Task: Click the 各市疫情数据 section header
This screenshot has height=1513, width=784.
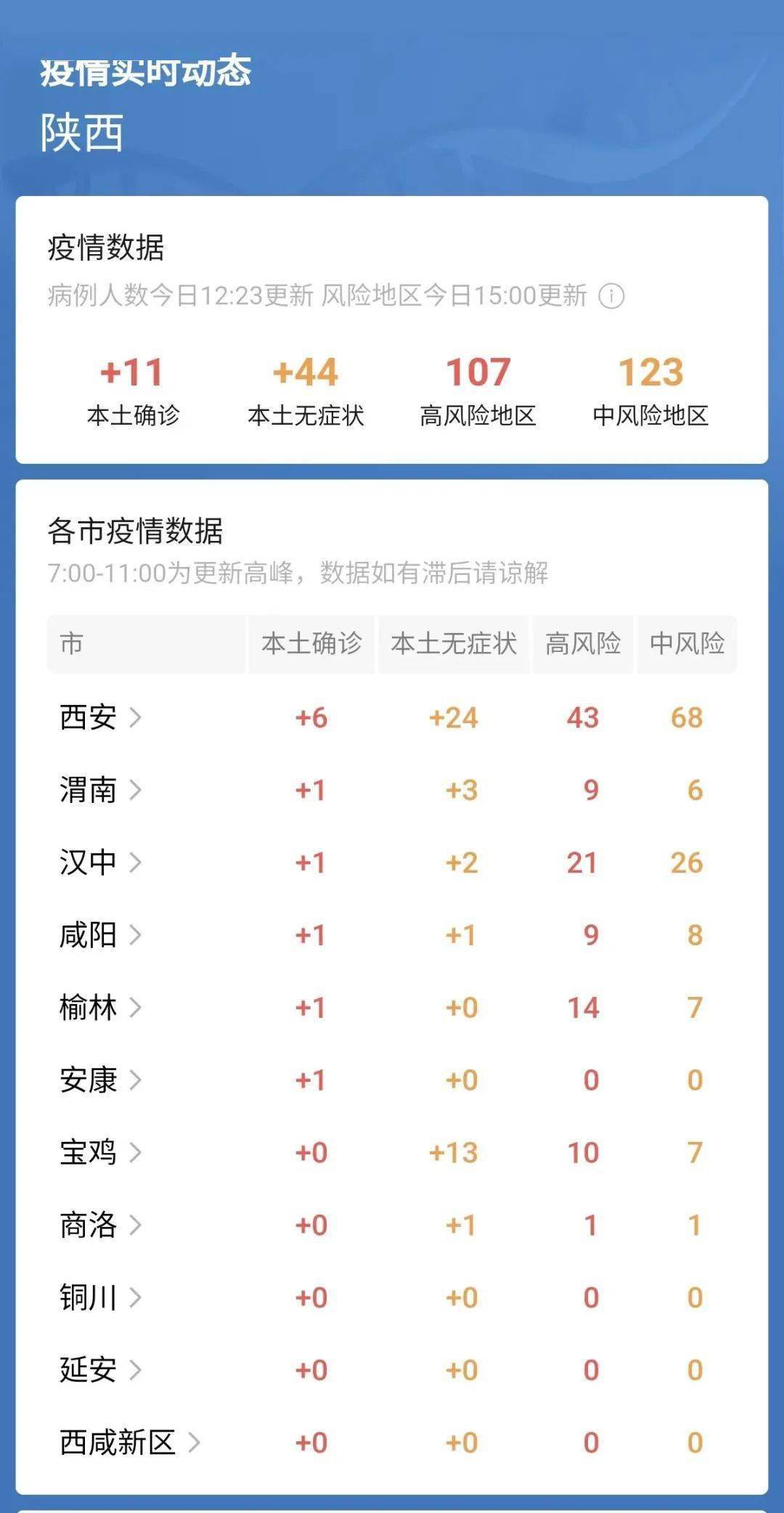Action: point(136,531)
